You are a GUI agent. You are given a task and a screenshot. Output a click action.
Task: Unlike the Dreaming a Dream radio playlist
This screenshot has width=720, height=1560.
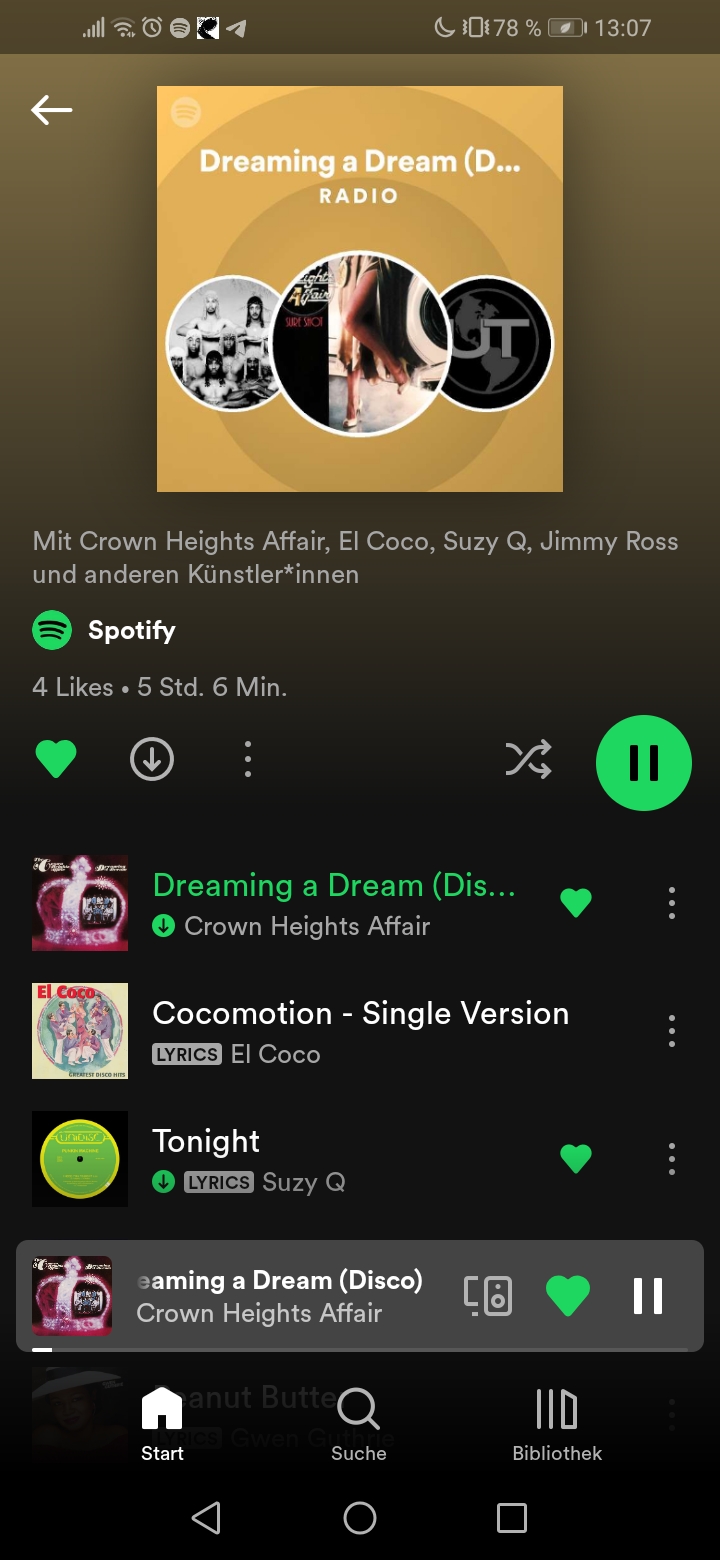click(x=56, y=760)
